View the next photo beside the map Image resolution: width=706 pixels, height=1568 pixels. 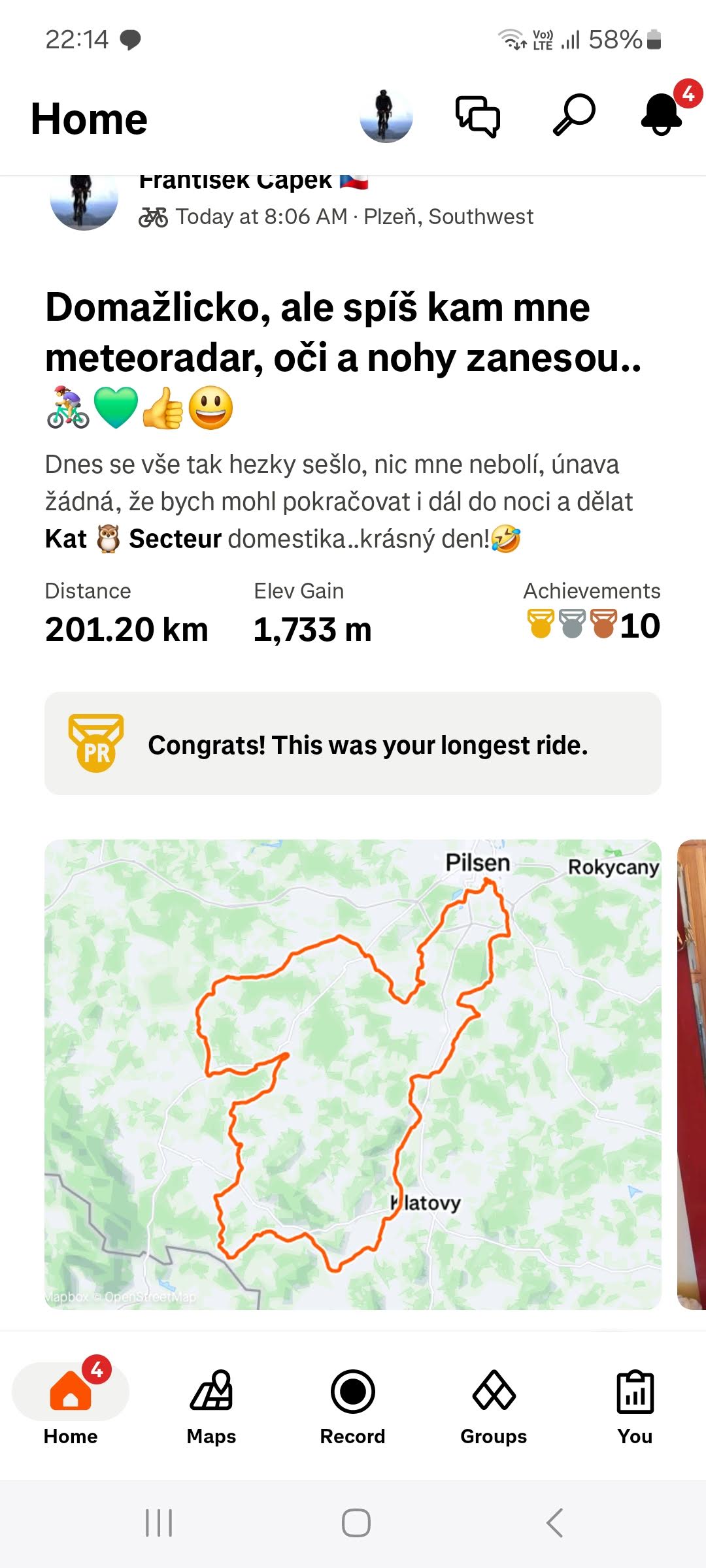pos(692,1074)
